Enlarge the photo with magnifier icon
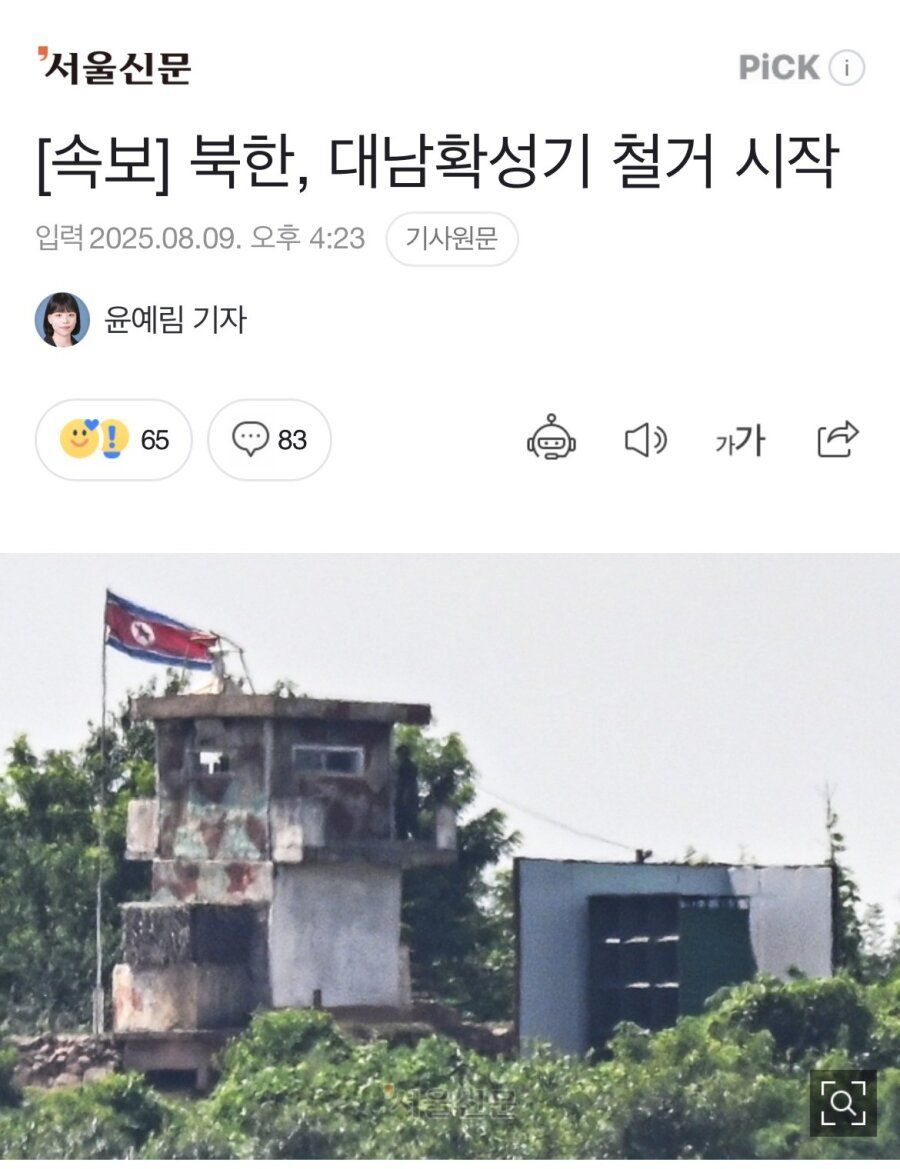 (x=843, y=1103)
